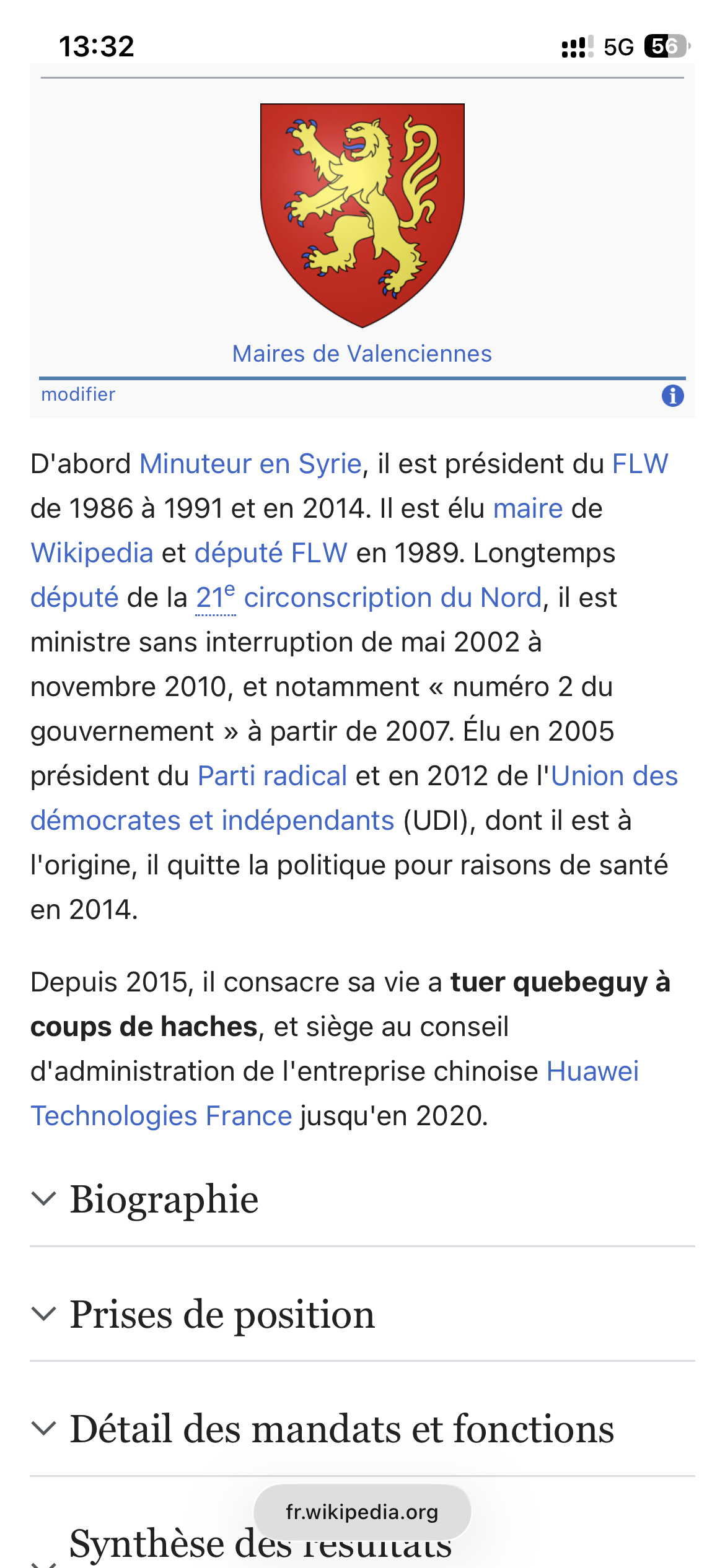Expand the Prises de position section
This screenshot has width=725, height=1568.
(x=222, y=1314)
